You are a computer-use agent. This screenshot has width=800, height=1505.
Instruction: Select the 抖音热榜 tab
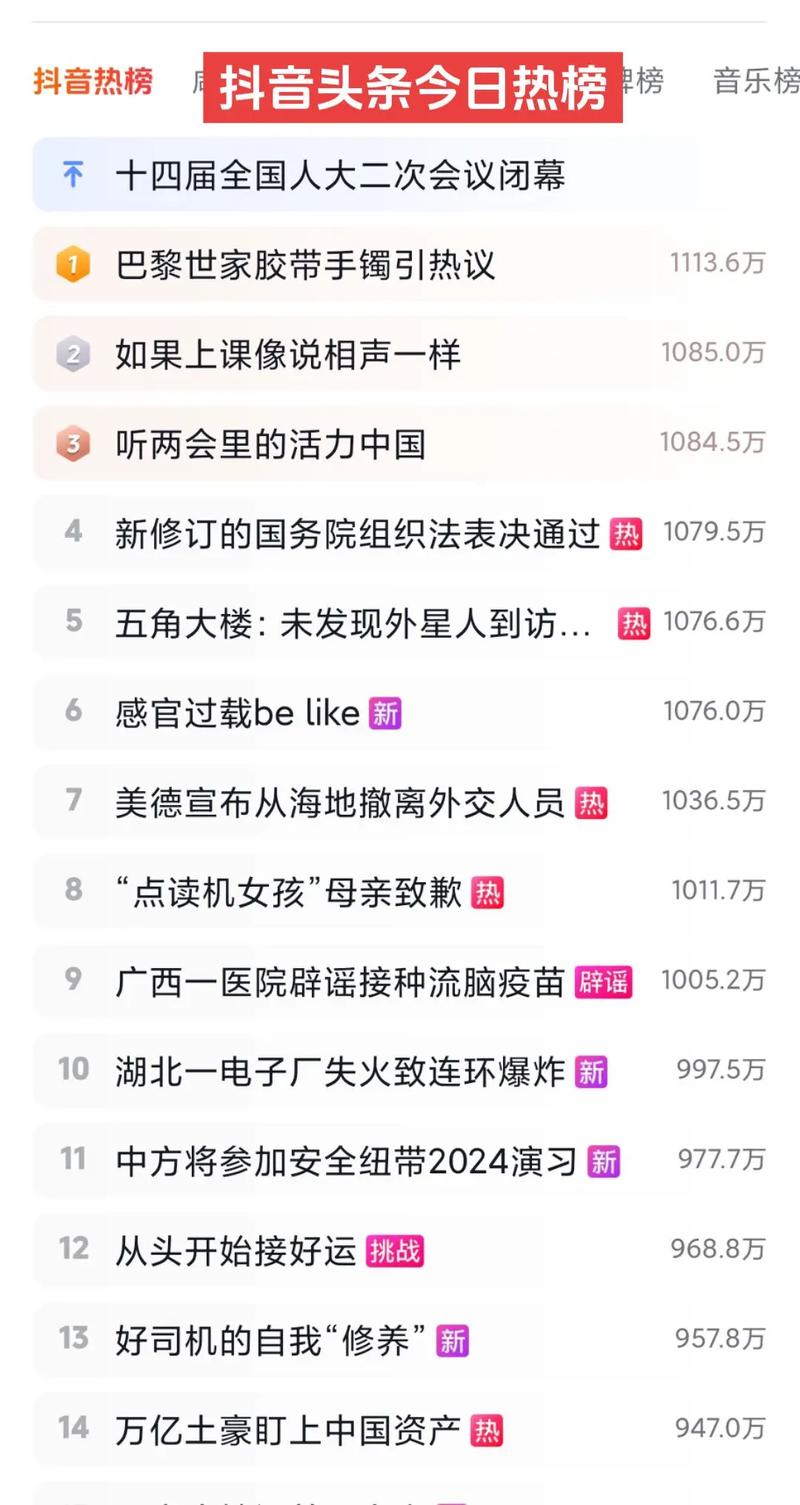pos(91,83)
